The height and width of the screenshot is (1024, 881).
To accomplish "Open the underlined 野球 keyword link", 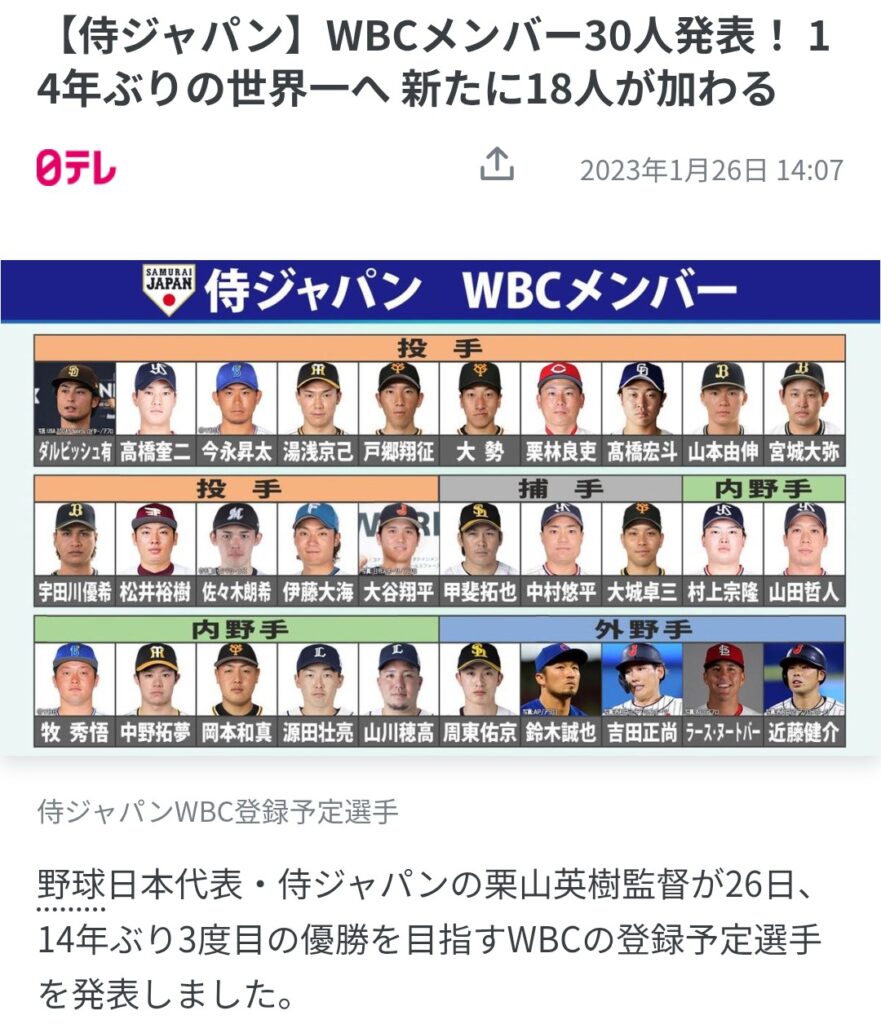I will point(71,886).
